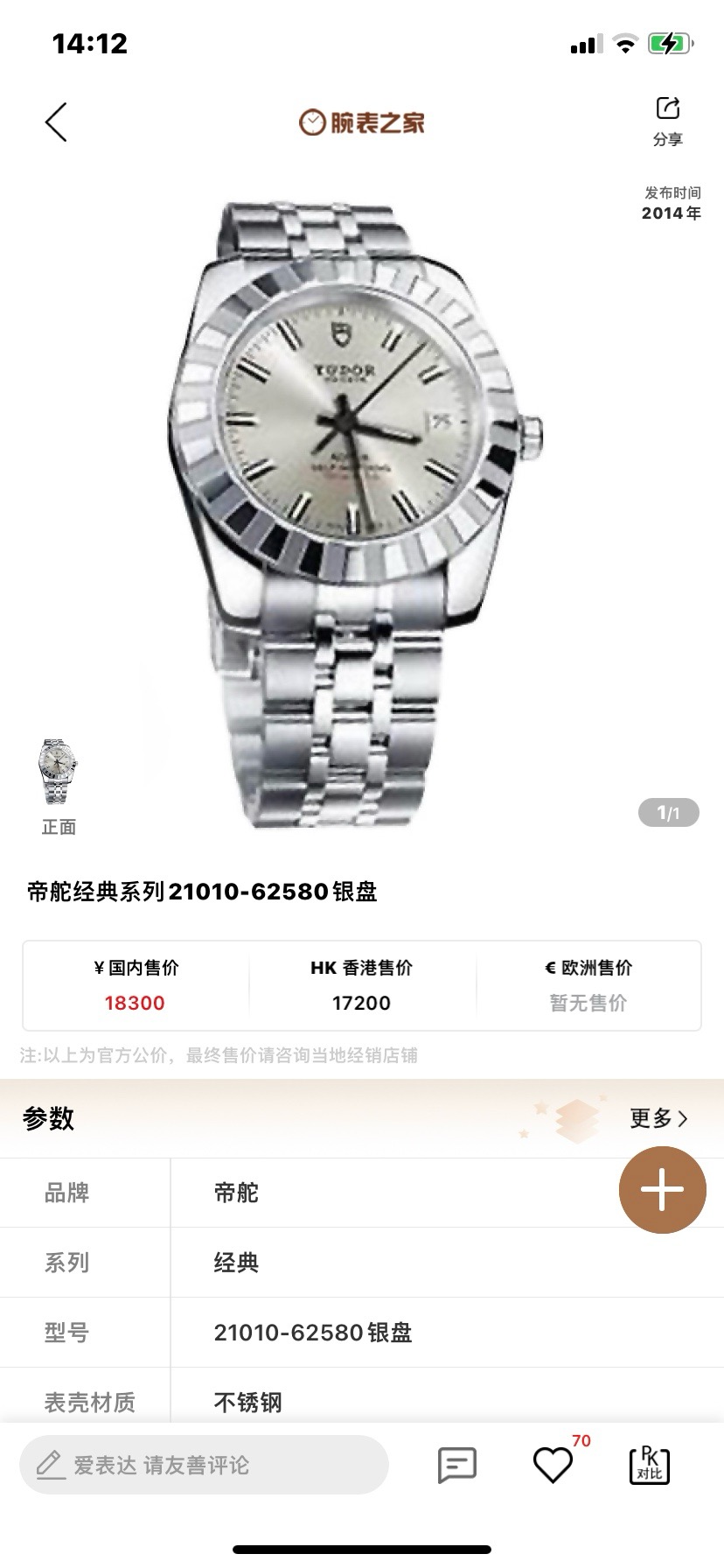This screenshot has height=1568, width=724.
Task: Go back to the previous page
Action: coord(56,122)
